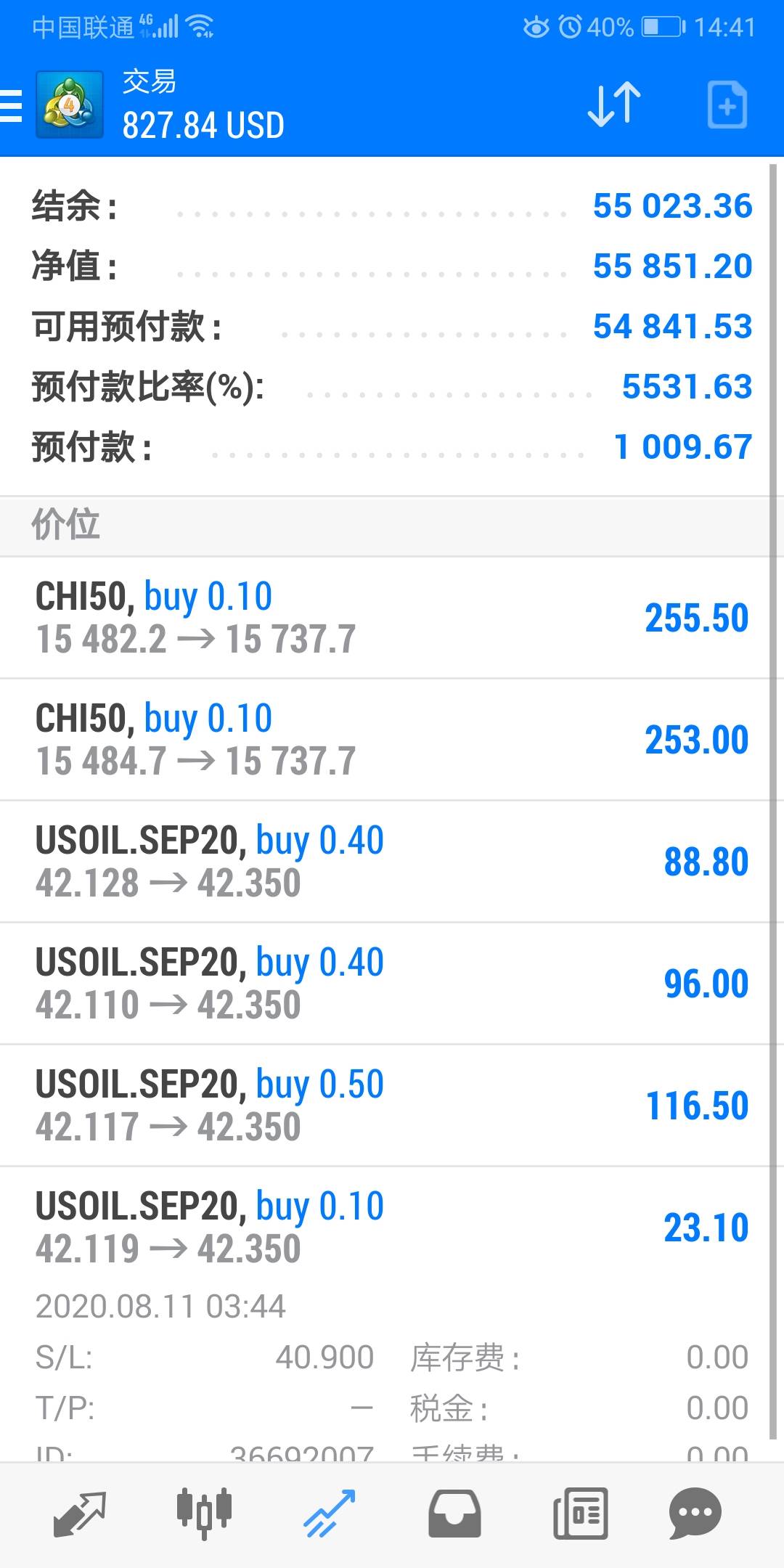
Task: Open the hamburger drawer menu
Action: 10,106
